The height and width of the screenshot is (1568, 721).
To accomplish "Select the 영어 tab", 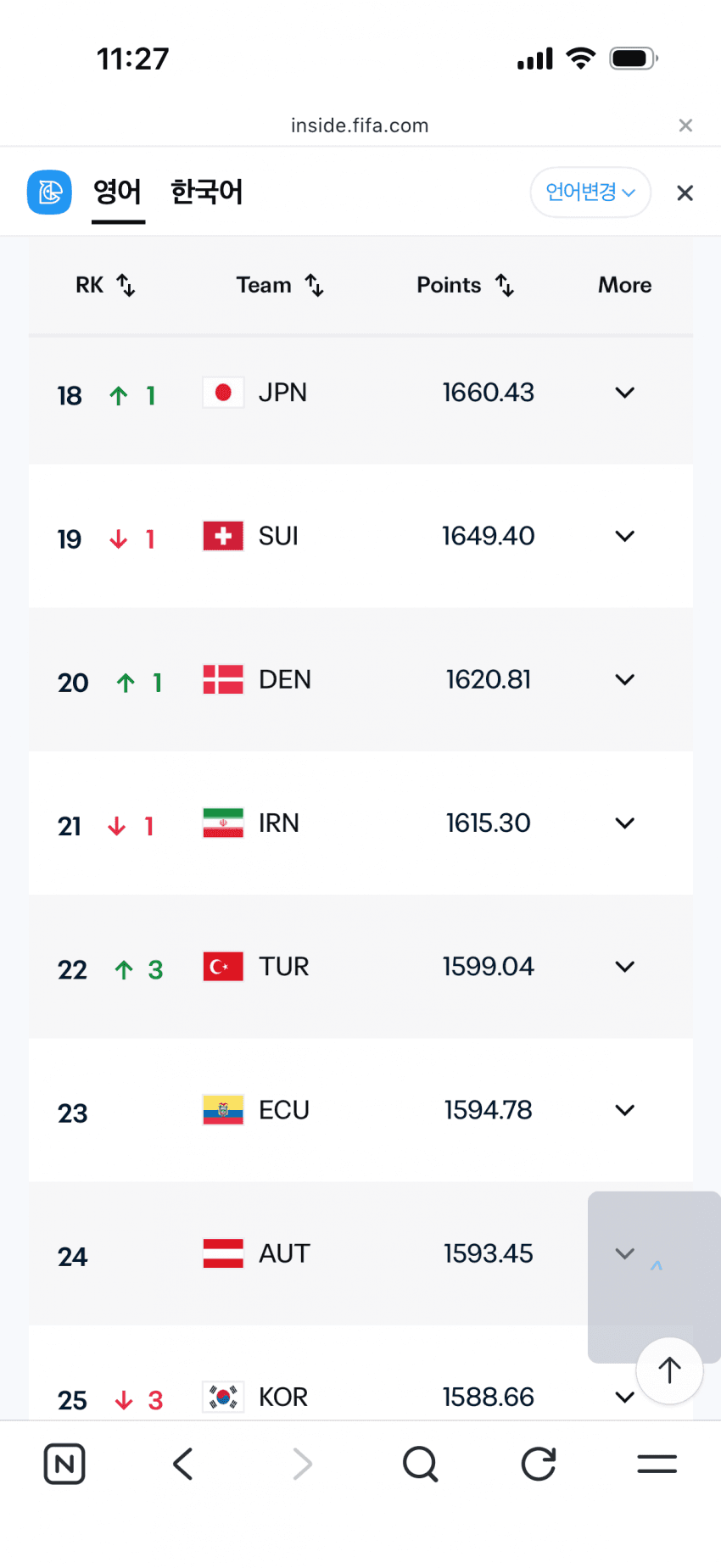I will 118,193.
